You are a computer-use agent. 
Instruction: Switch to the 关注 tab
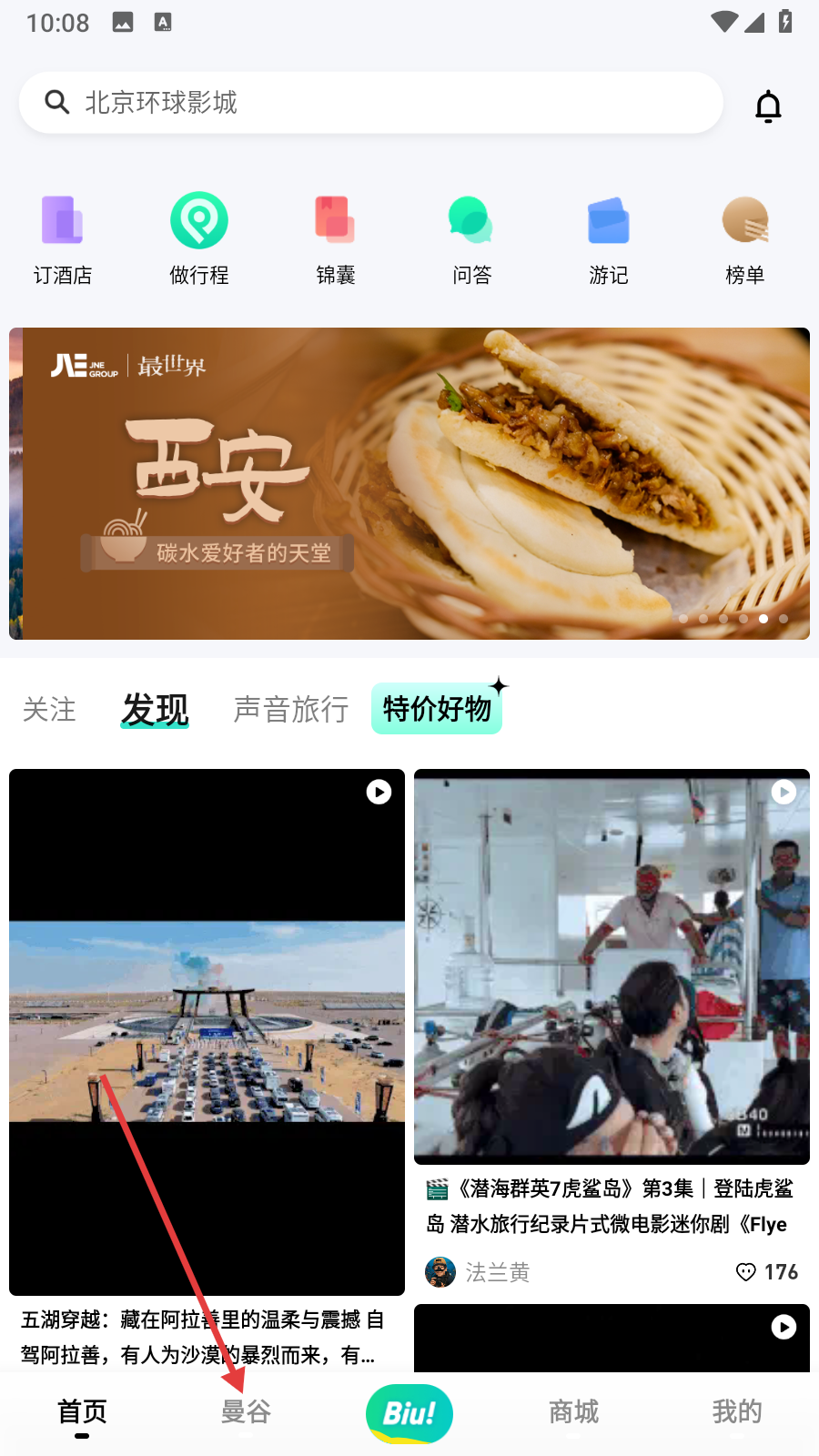(49, 709)
